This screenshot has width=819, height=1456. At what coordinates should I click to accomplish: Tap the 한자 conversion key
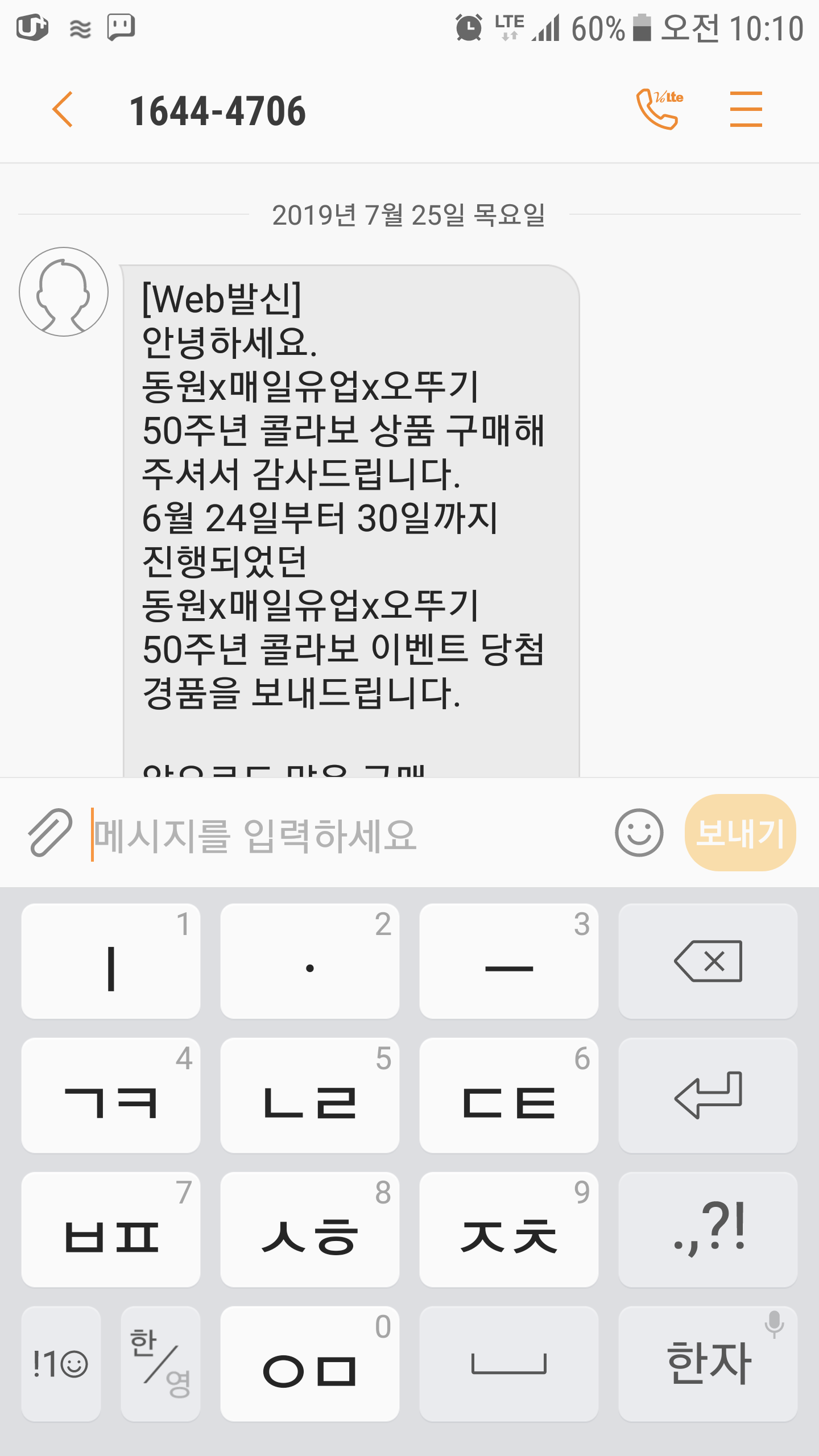point(708,1364)
